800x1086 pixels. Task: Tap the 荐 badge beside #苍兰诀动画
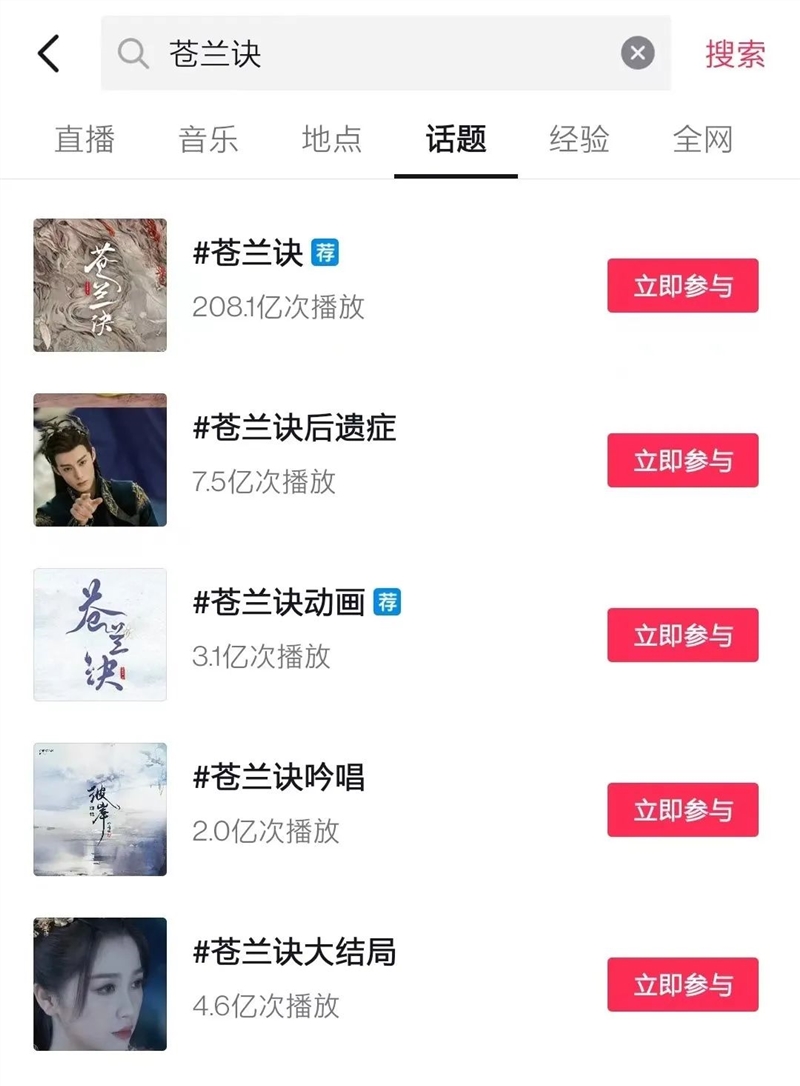click(x=389, y=601)
